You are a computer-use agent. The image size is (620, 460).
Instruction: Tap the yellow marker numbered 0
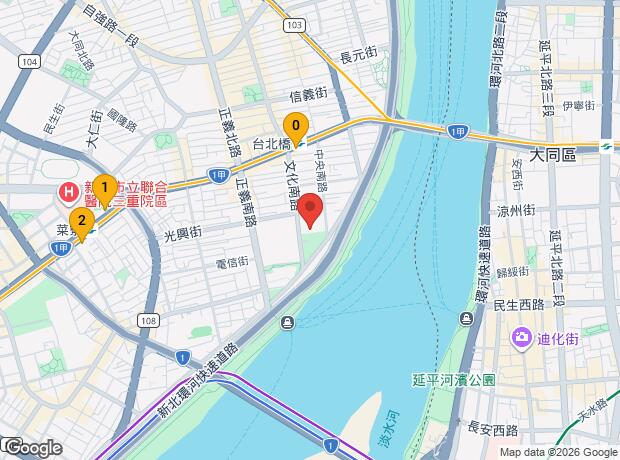(295, 126)
